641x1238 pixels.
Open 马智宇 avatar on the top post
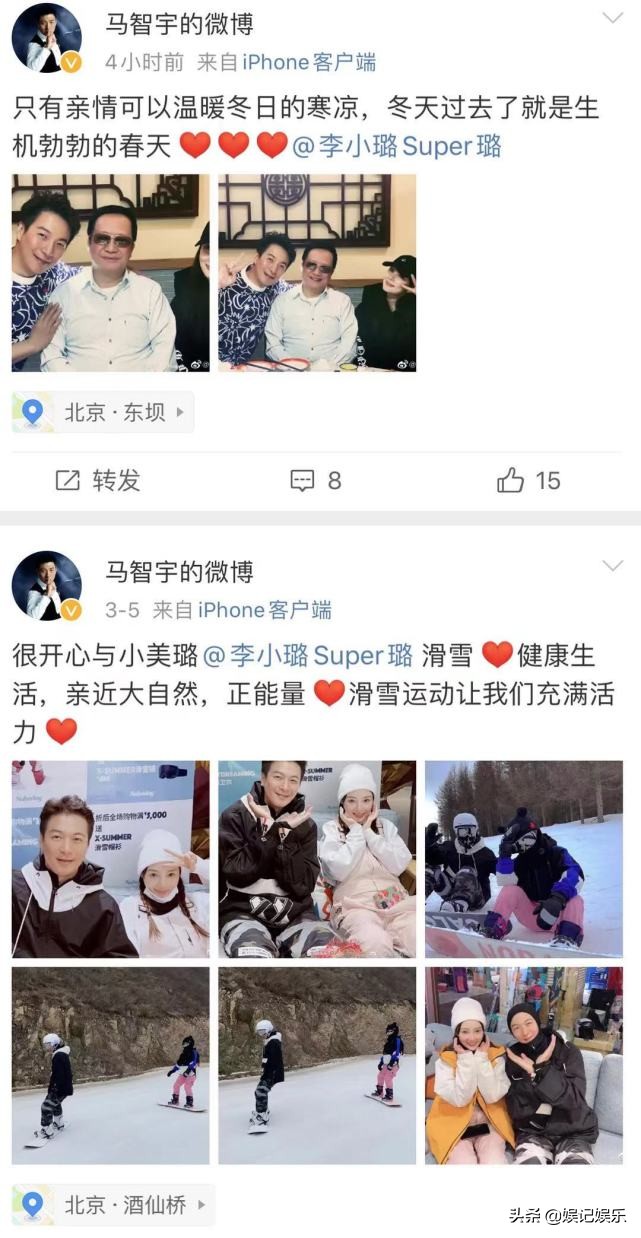coord(46,38)
